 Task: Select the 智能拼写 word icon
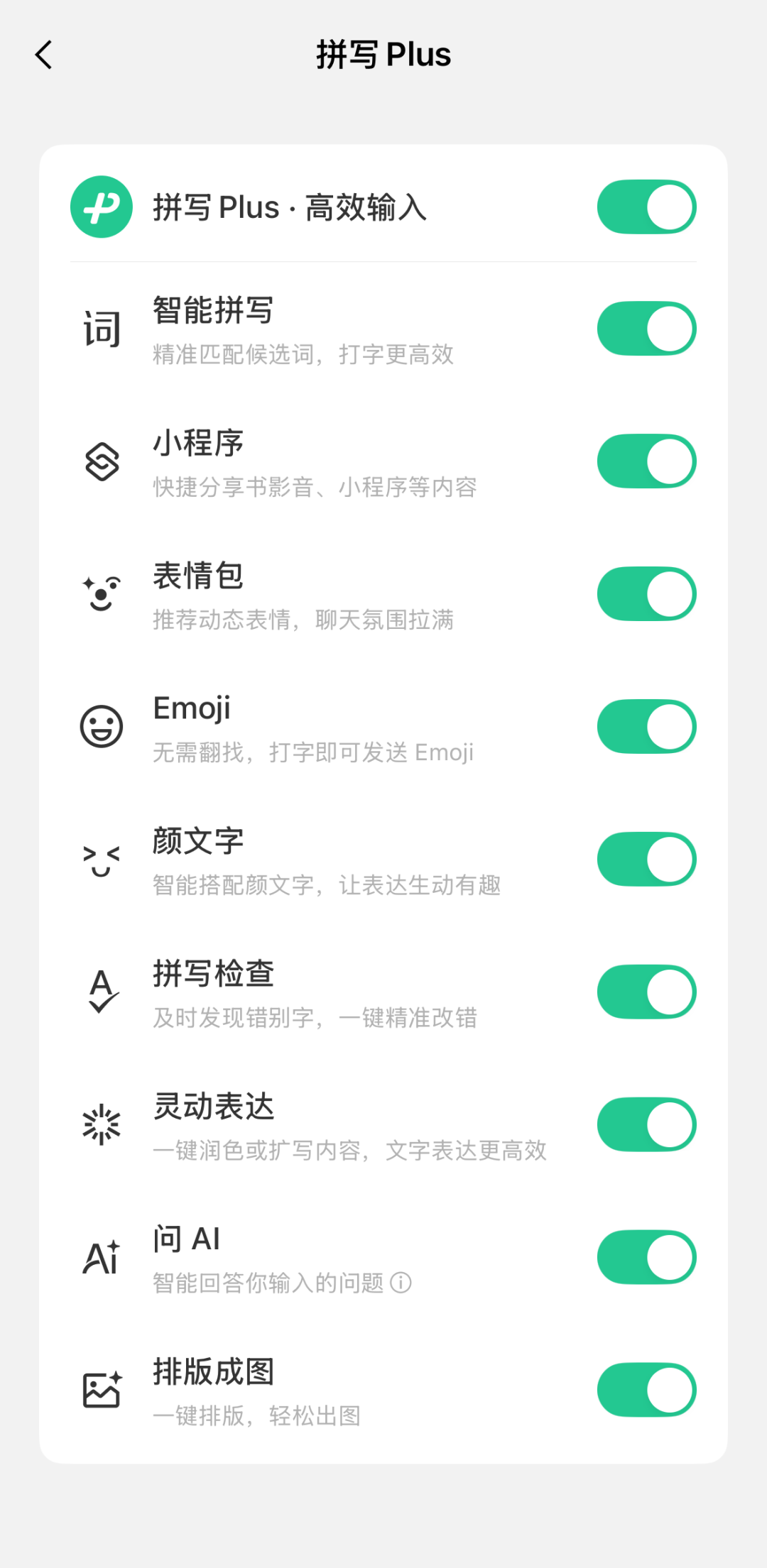tap(100, 328)
